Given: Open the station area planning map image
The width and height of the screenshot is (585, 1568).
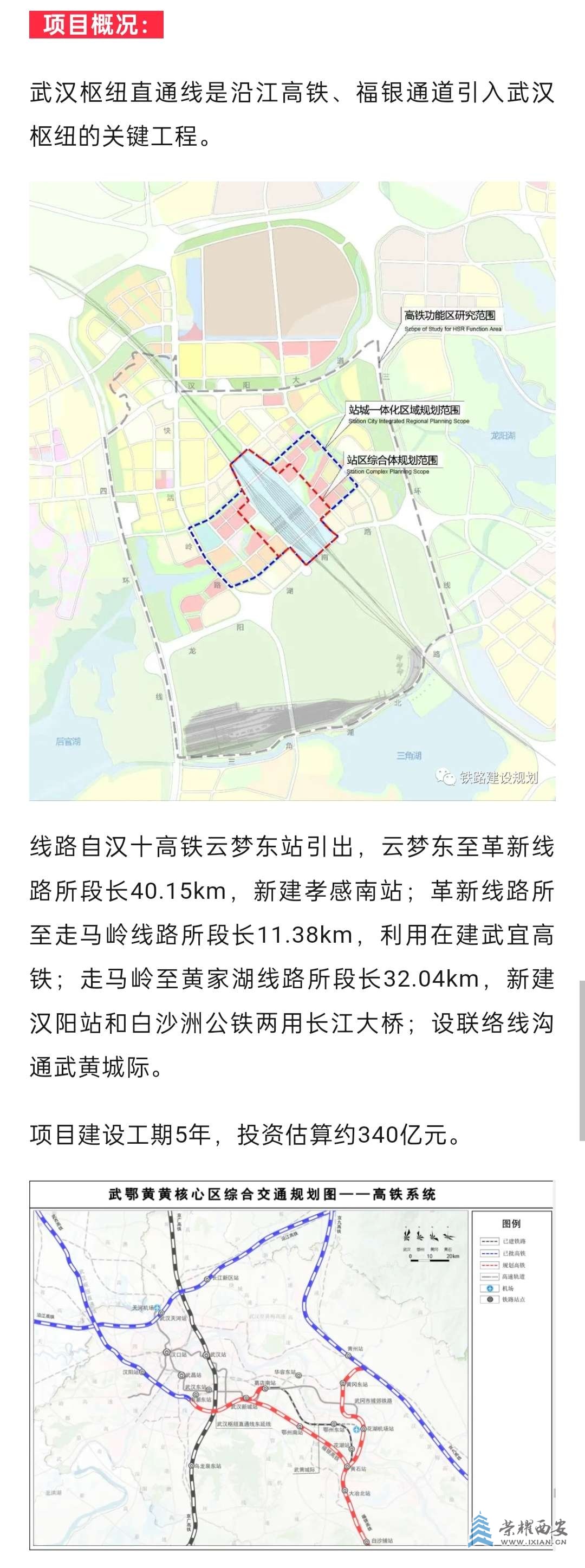Looking at the screenshot, I should 292,490.
